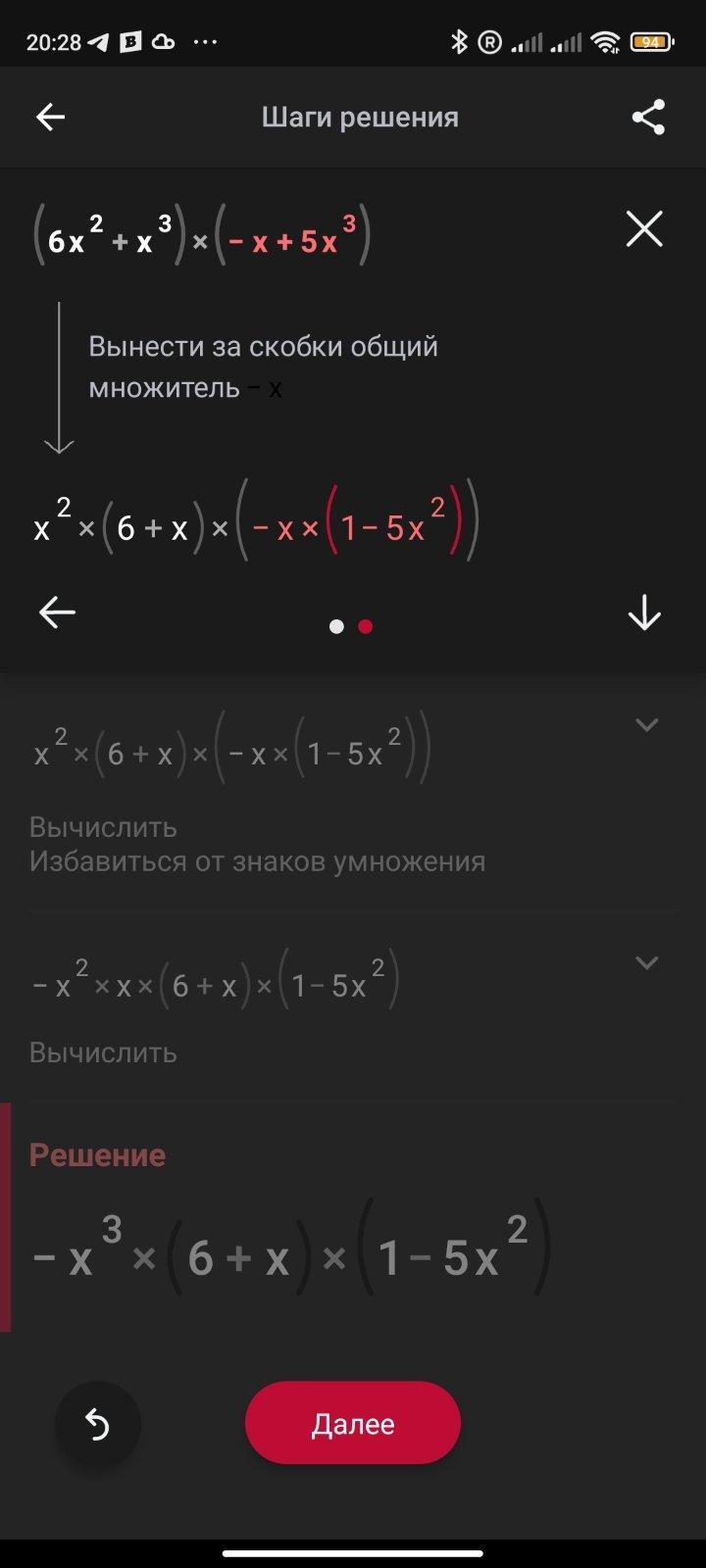Move to the next step with down arrow

click(x=644, y=613)
